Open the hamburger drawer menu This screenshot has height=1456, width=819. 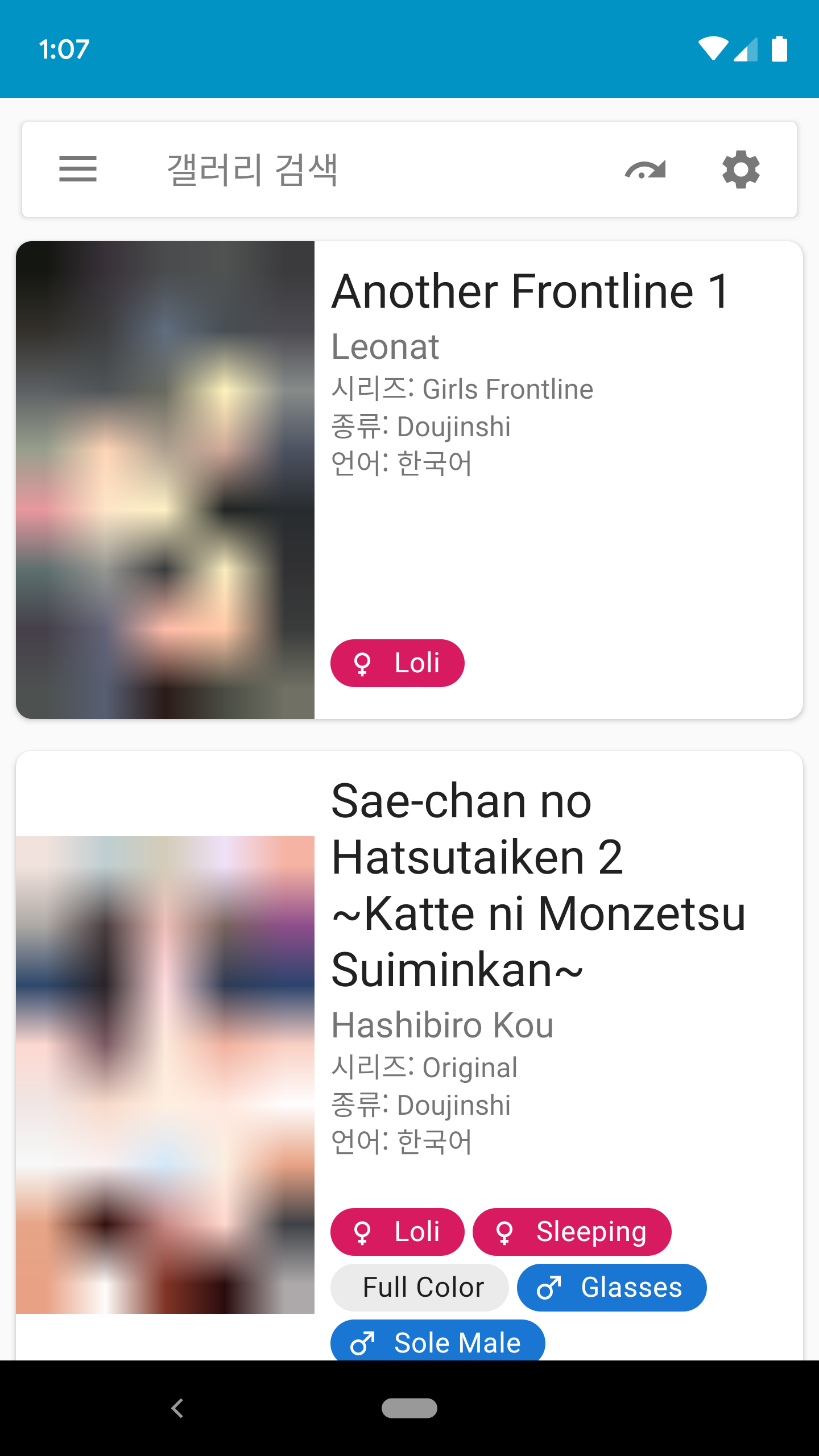pyautogui.click(x=78, y=169)
